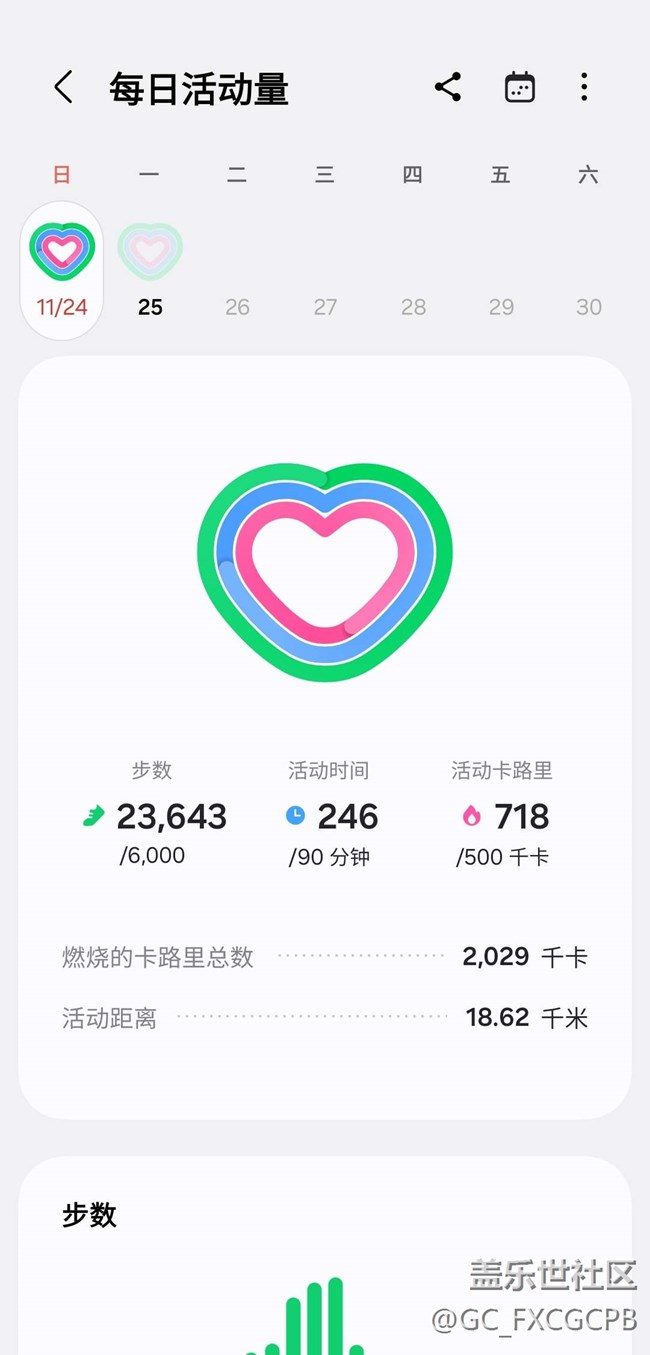Switch to Monday the 25th
This screenshot has width=650, height=1355.
(150, 270)
